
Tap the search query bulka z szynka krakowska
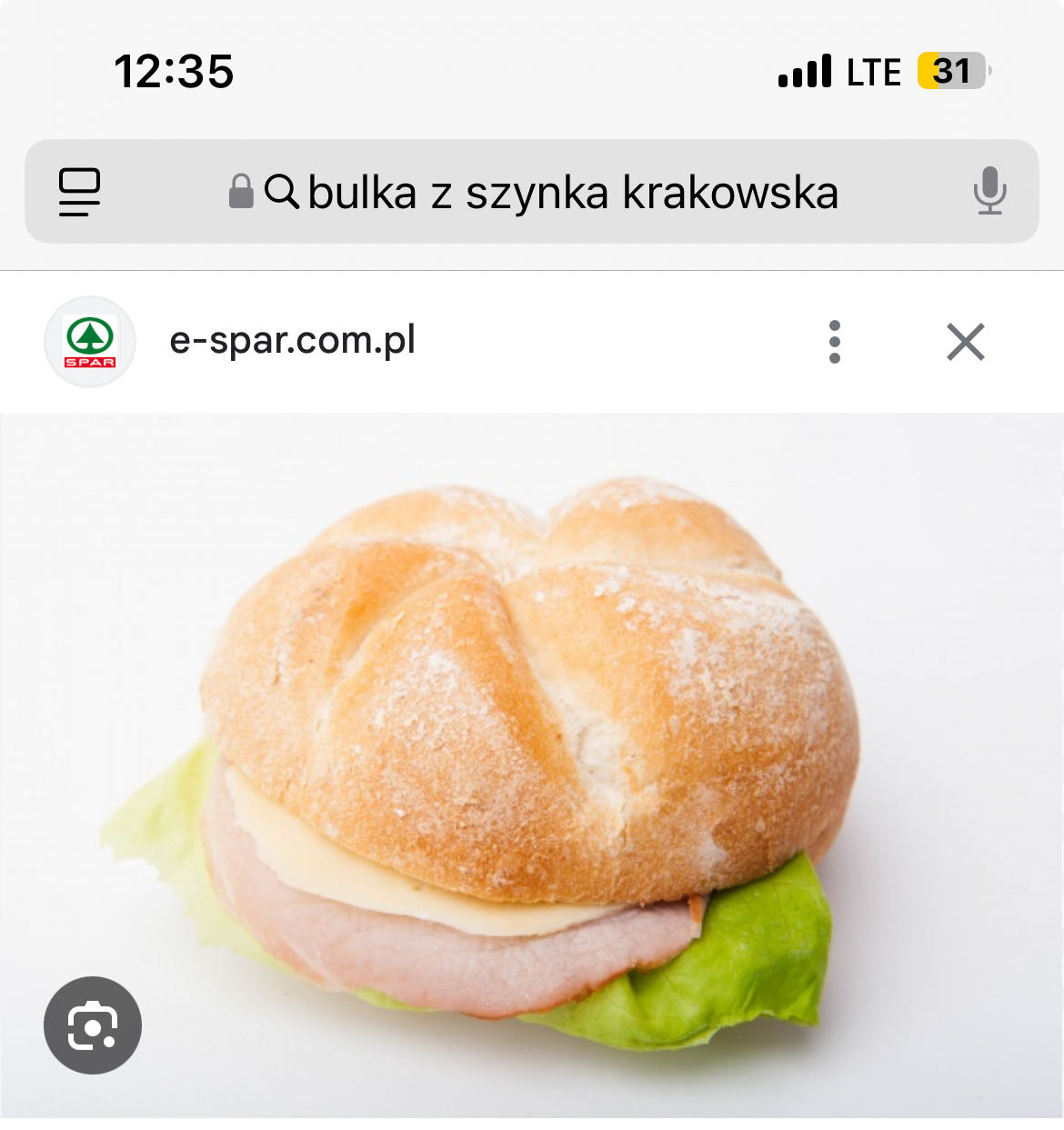(572, 192)
